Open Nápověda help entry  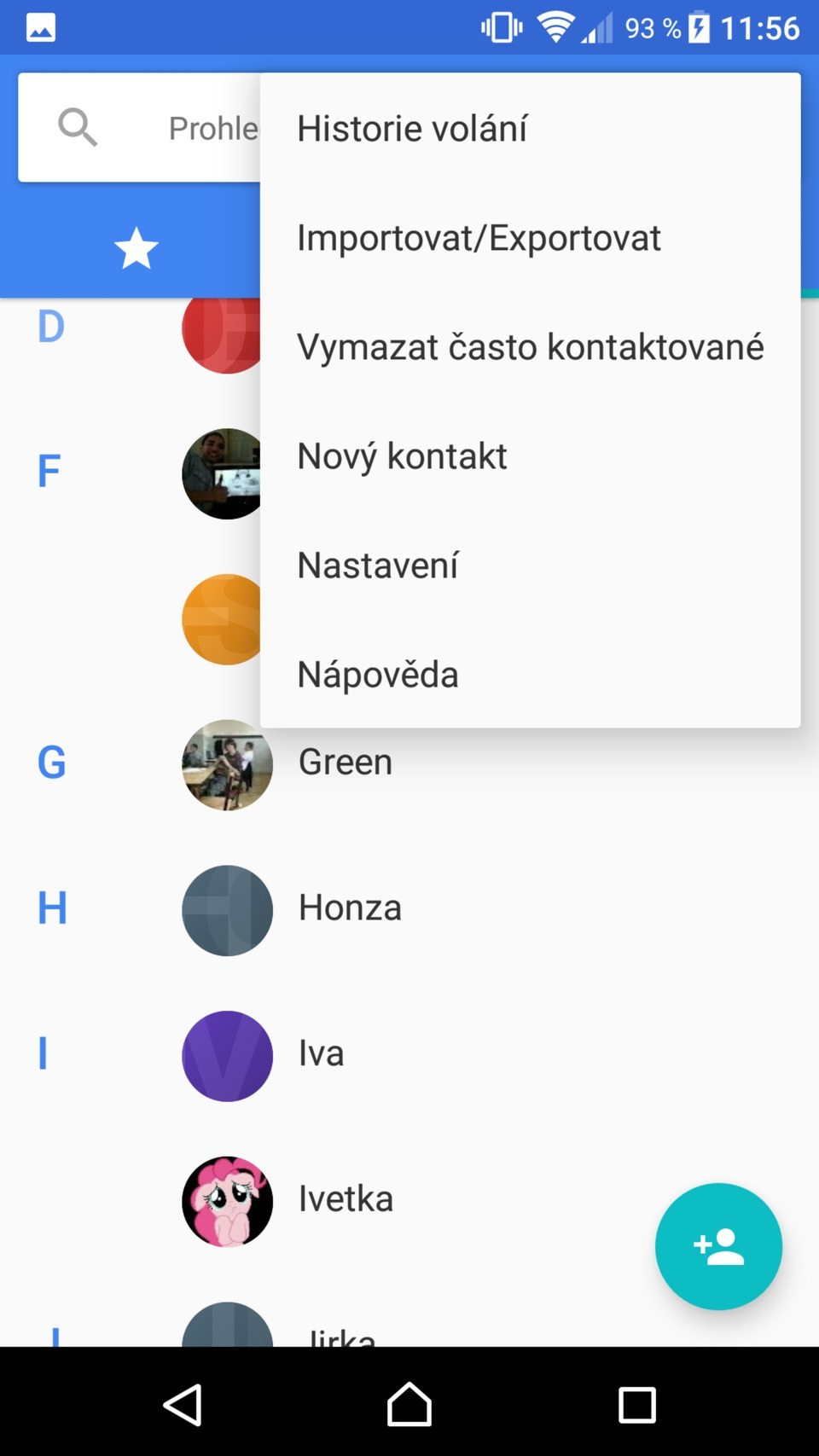[378, 675]
